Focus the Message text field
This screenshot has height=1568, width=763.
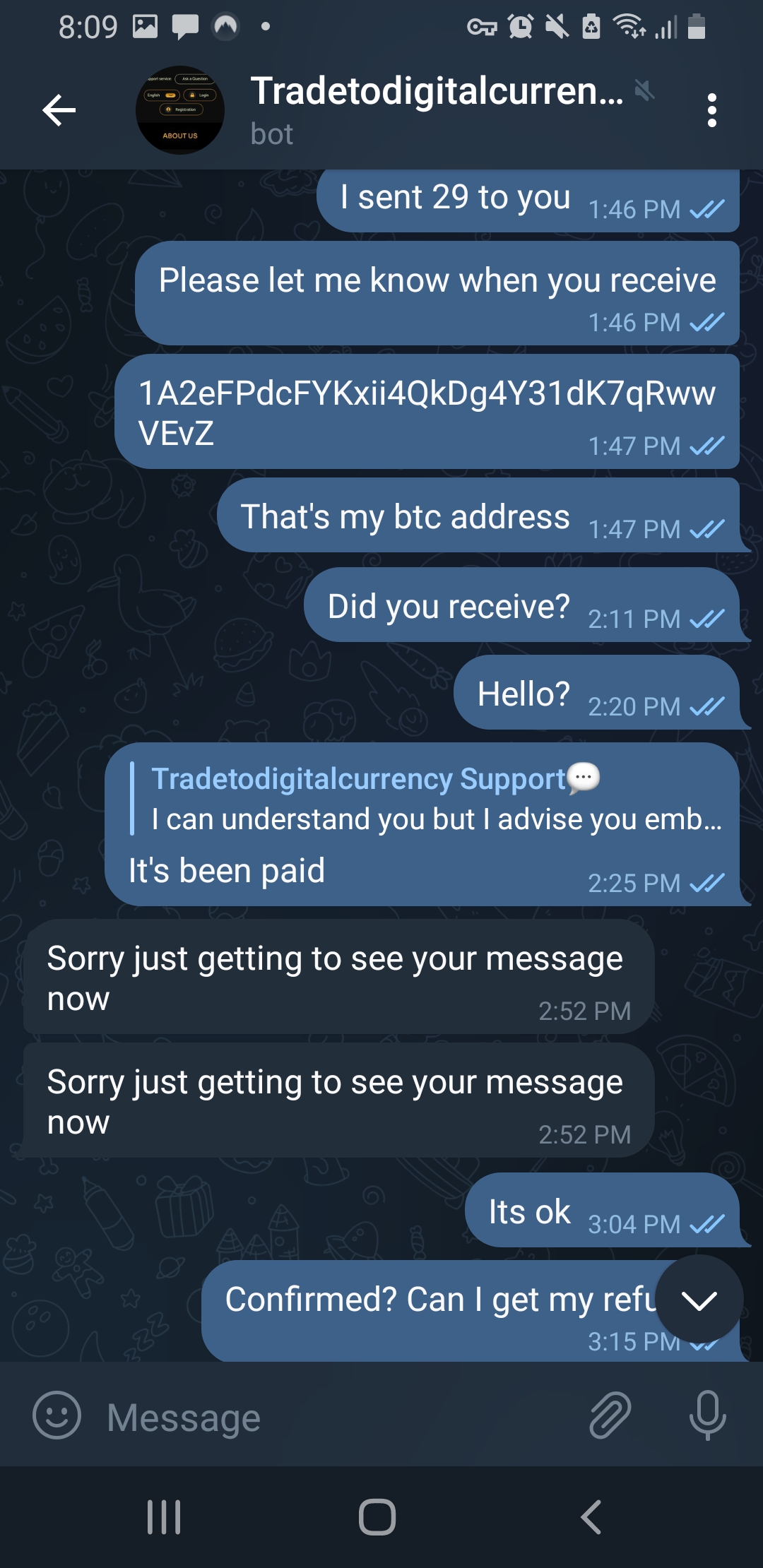click(339, 1417)
